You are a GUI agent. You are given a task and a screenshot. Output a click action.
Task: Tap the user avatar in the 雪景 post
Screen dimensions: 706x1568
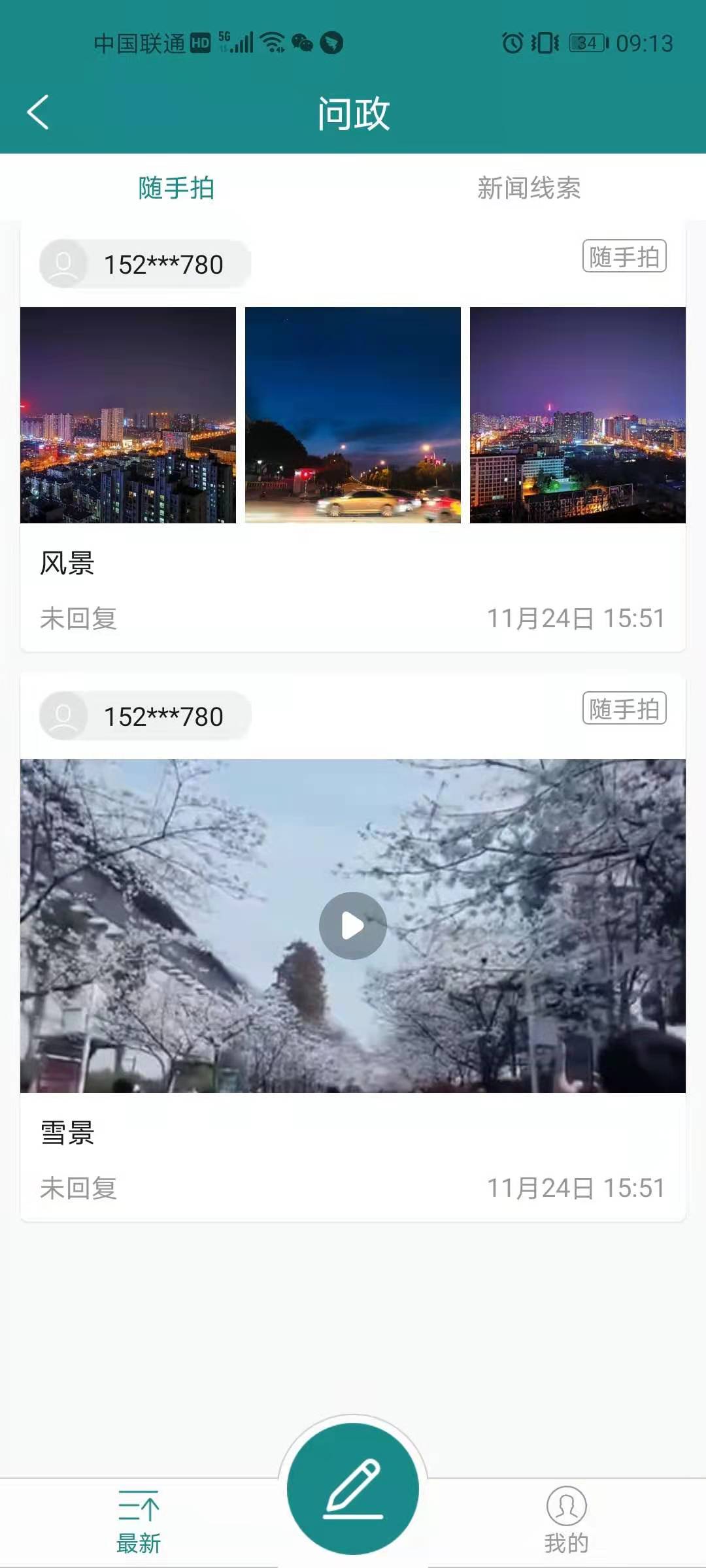(x=63, y=715)
